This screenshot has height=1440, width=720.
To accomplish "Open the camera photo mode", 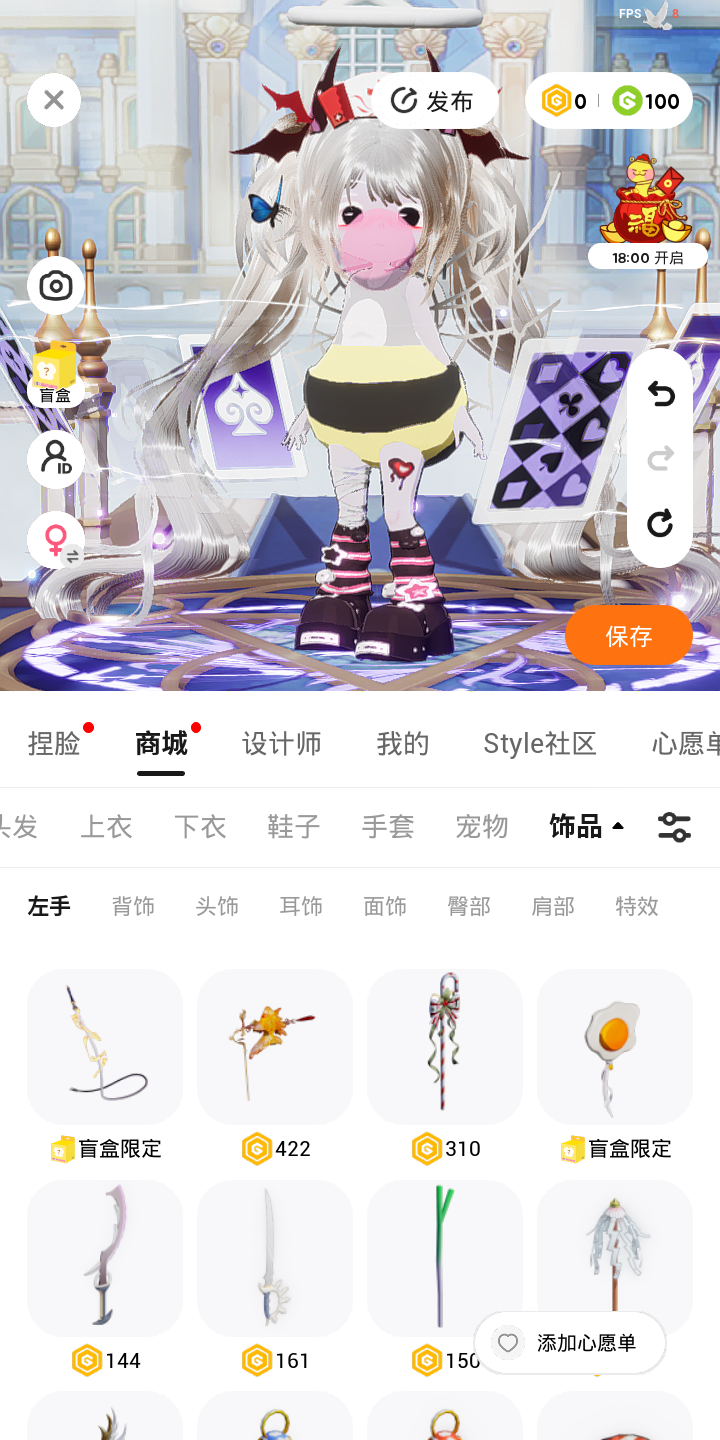I will 56,286.
